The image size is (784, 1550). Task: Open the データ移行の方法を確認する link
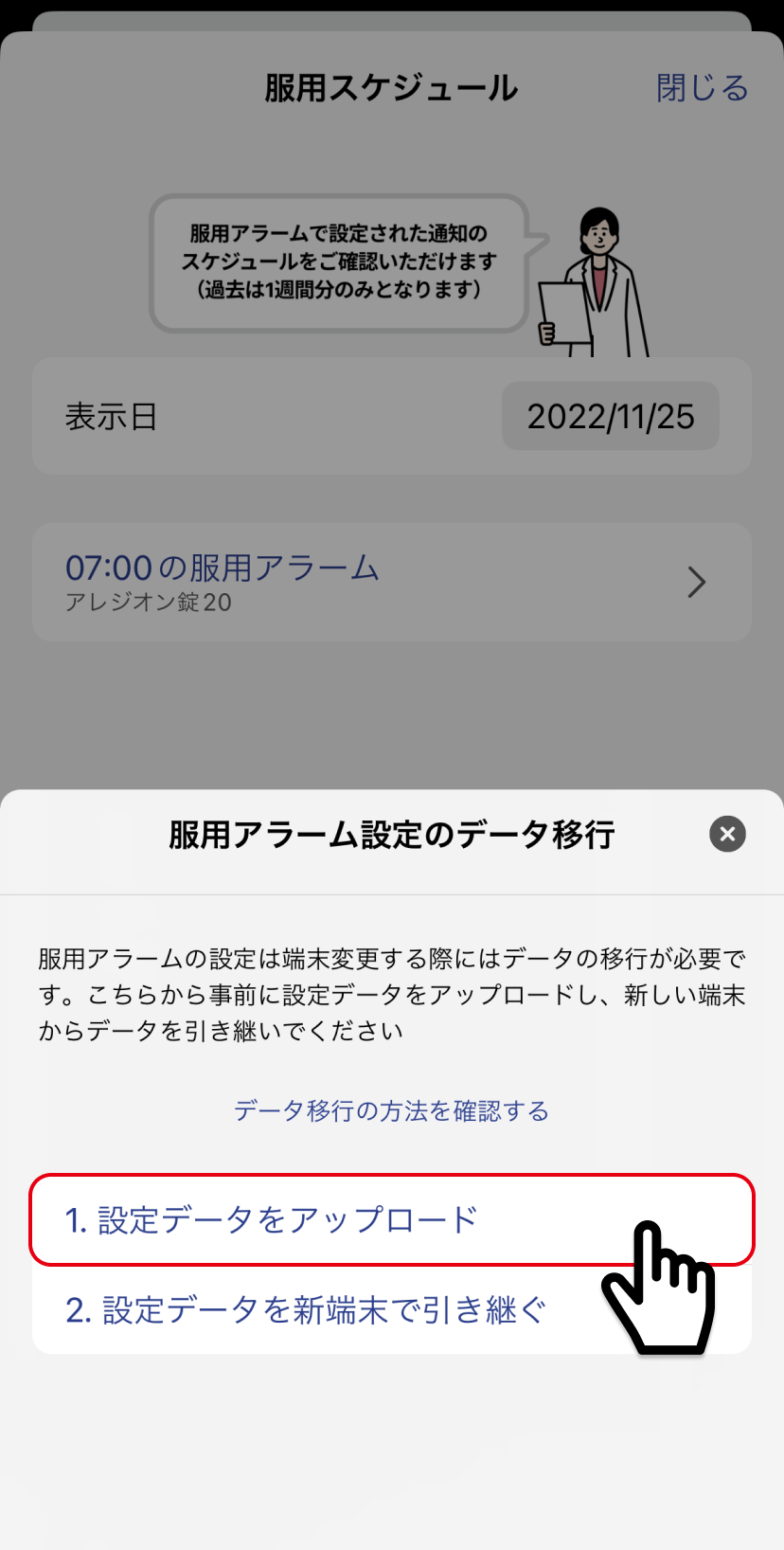pyautogui.click(x=391, y=1110)
